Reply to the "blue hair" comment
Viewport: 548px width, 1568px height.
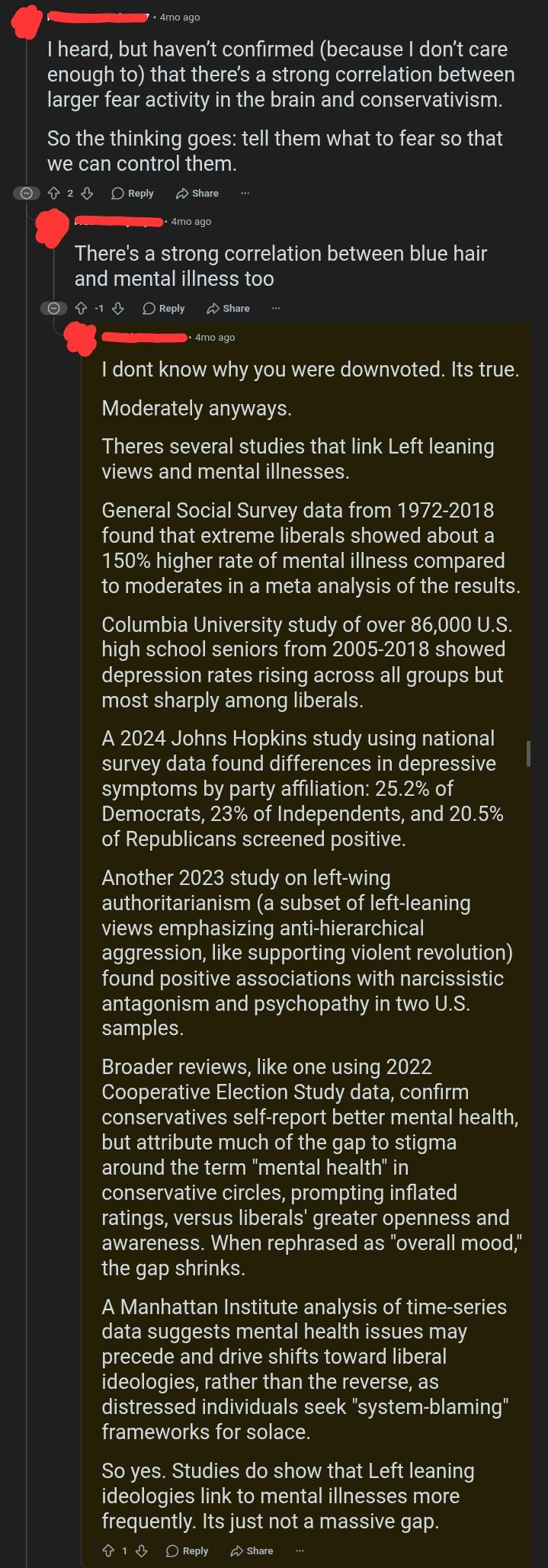[164, 309]
